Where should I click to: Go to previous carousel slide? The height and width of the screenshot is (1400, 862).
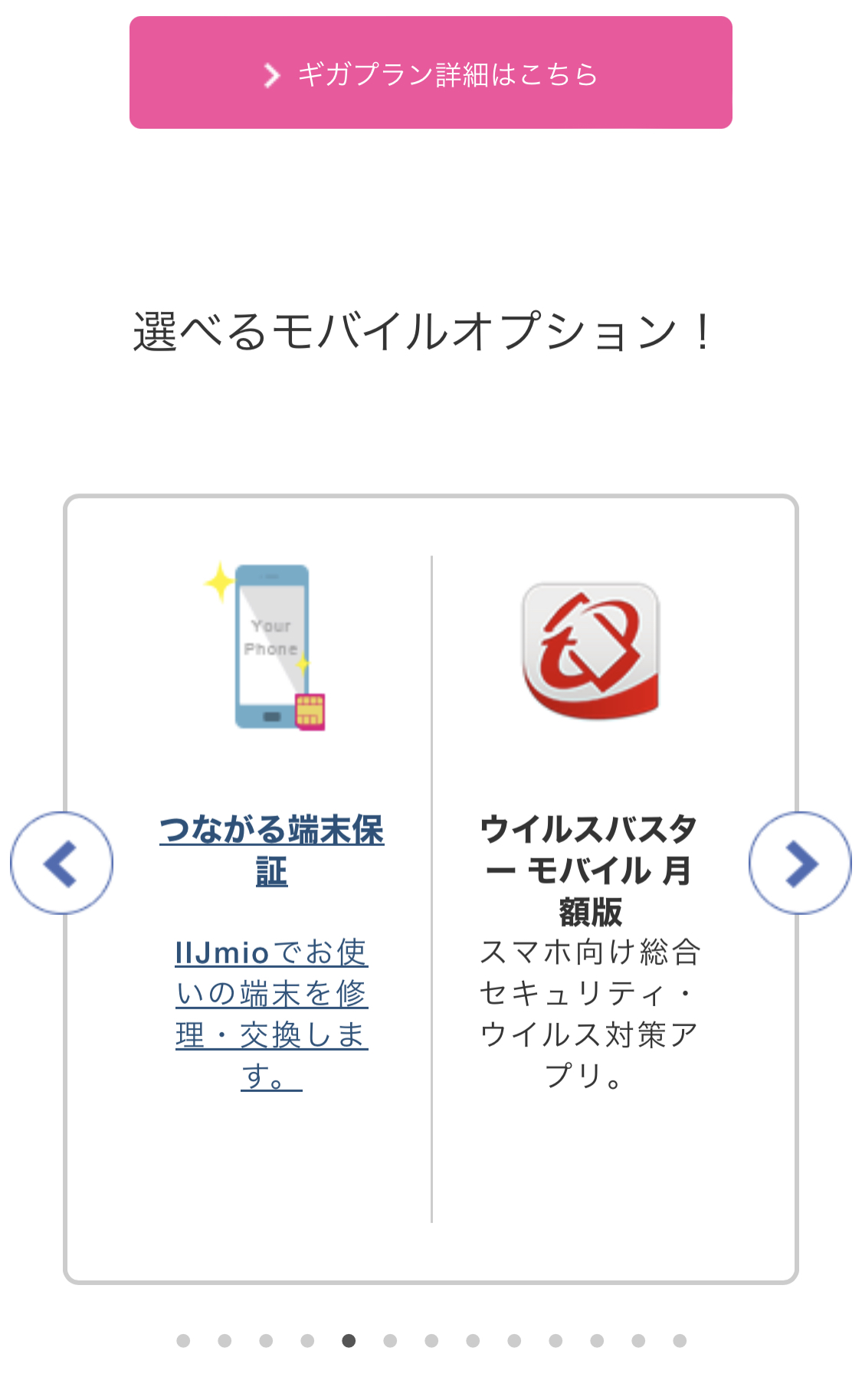61,863
